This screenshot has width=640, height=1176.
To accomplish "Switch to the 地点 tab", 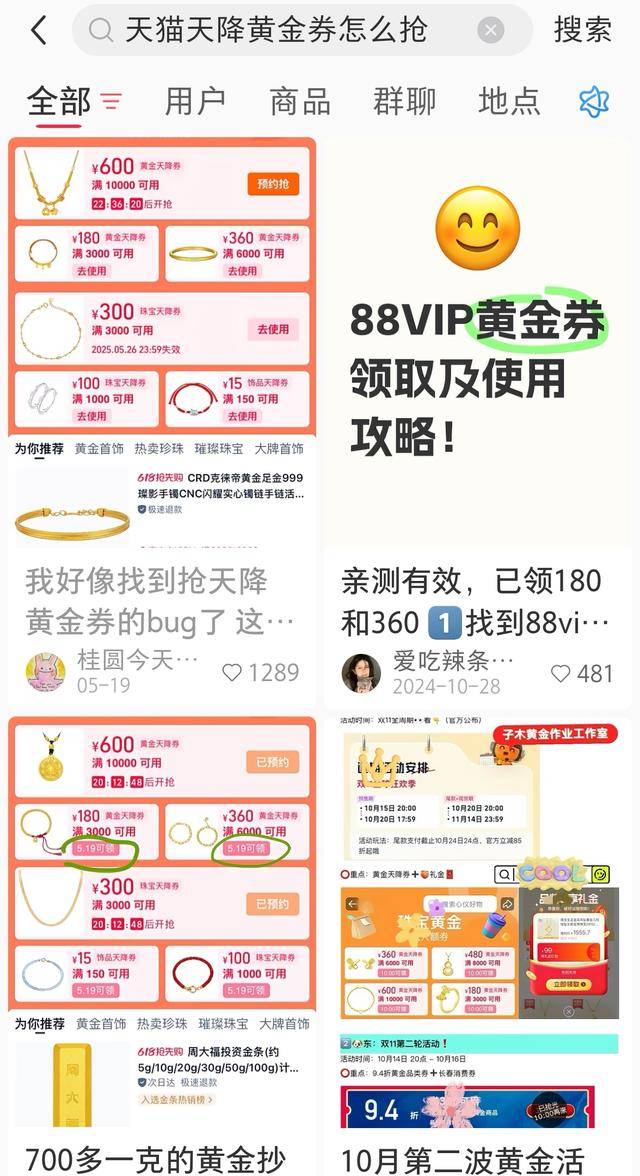I will coord(508,101).
